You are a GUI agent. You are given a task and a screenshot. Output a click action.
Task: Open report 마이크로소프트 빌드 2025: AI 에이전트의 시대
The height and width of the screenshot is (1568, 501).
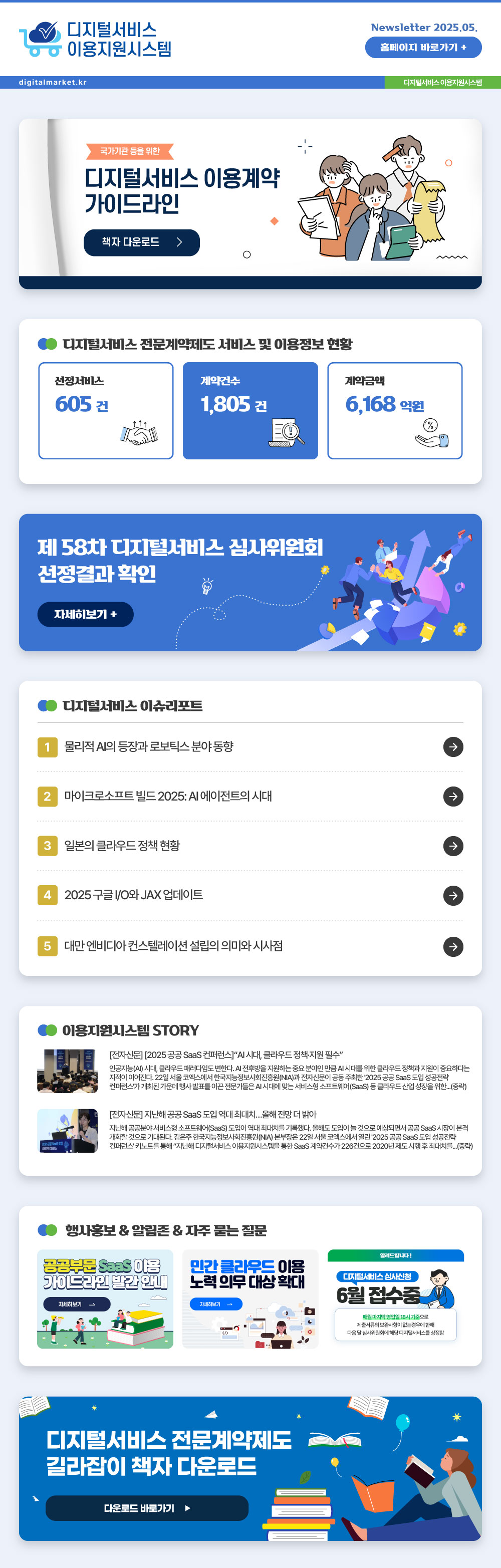click(x=453, y=796)
